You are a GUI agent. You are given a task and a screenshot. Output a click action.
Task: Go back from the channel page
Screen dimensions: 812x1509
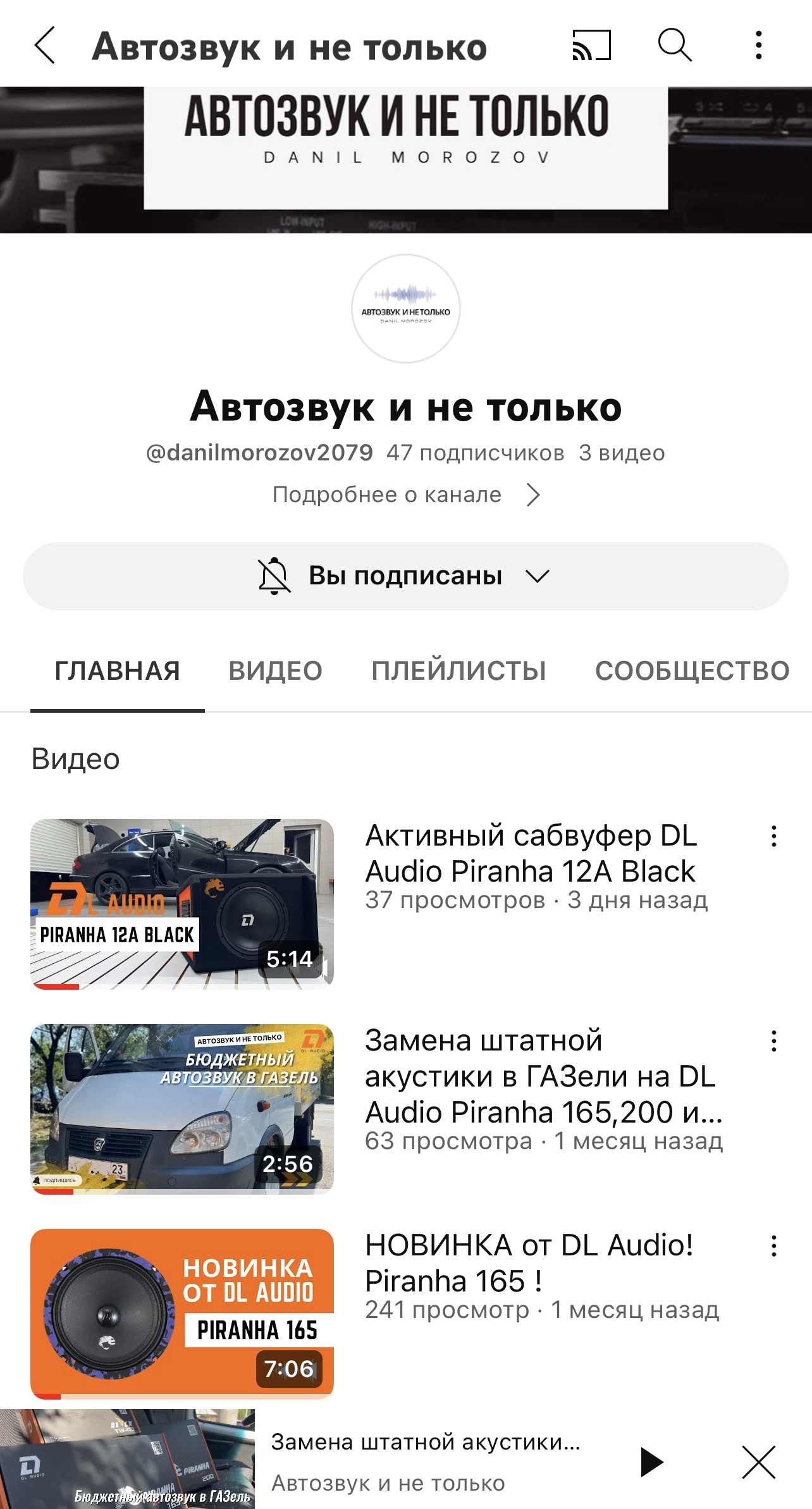(x=45, y=46)
